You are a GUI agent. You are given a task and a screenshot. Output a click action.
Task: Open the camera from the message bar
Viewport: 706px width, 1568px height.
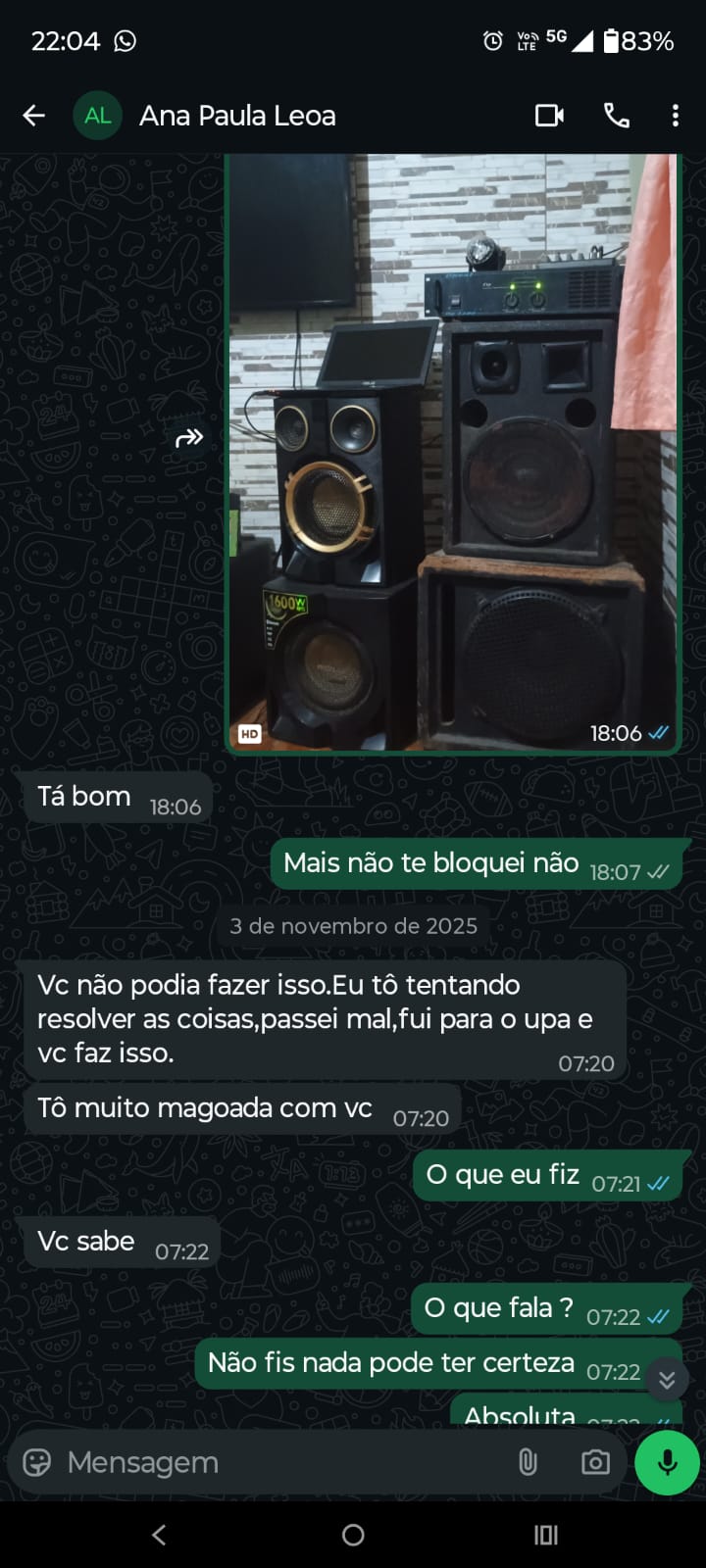pyautogui.click(x=594, y=1462)
